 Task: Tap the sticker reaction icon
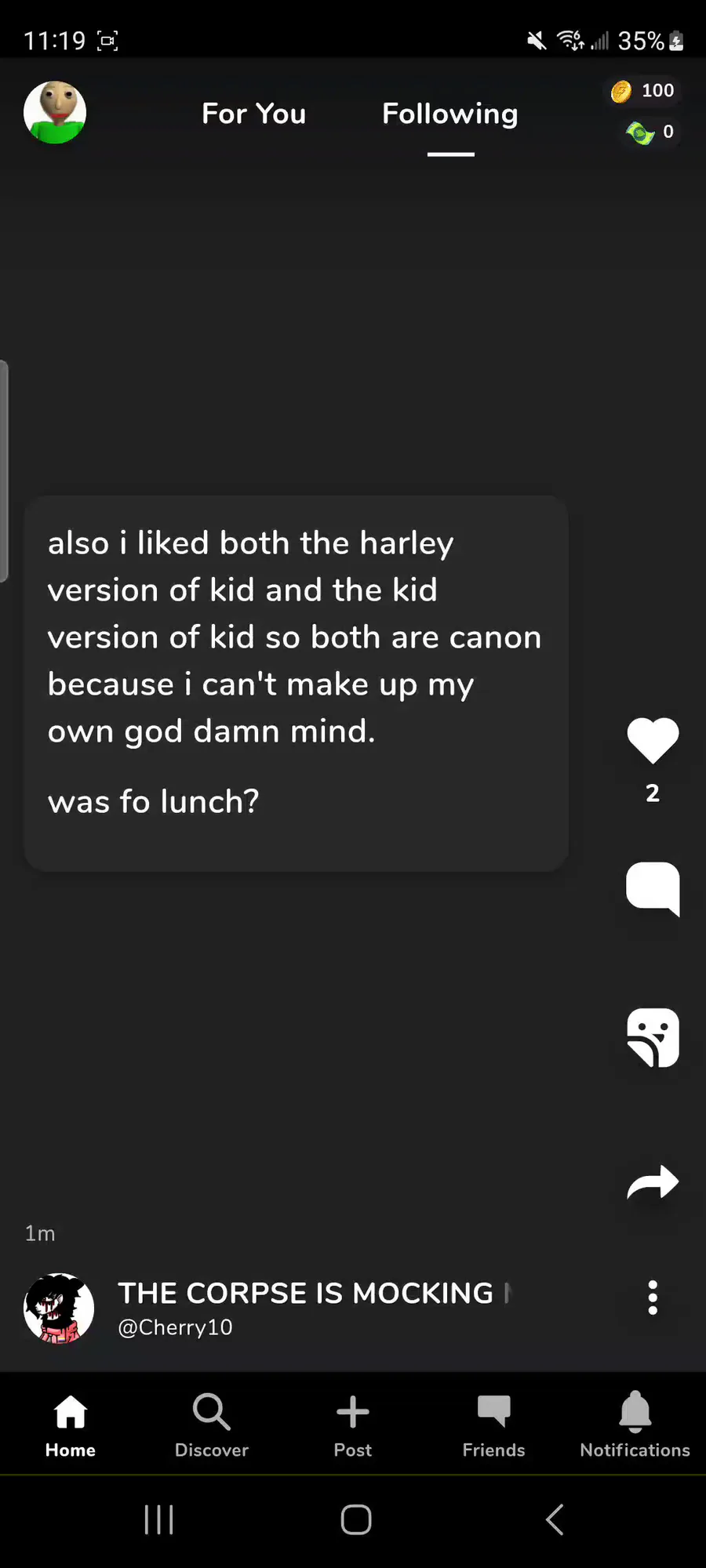tap(653, 1037)
